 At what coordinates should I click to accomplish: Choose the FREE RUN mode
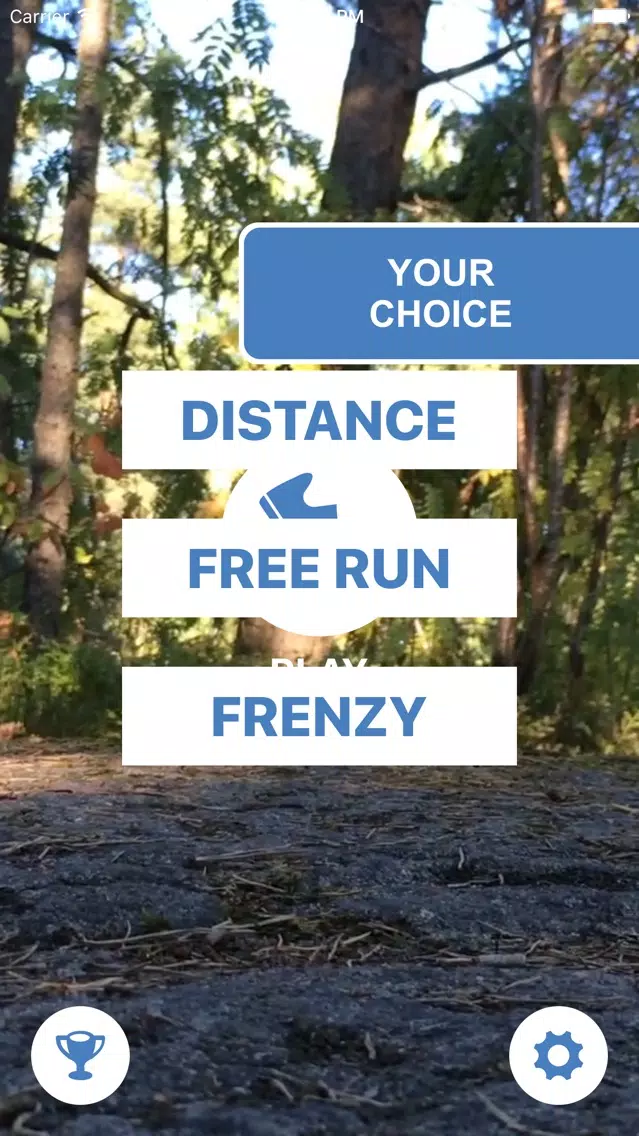point(319,568)
